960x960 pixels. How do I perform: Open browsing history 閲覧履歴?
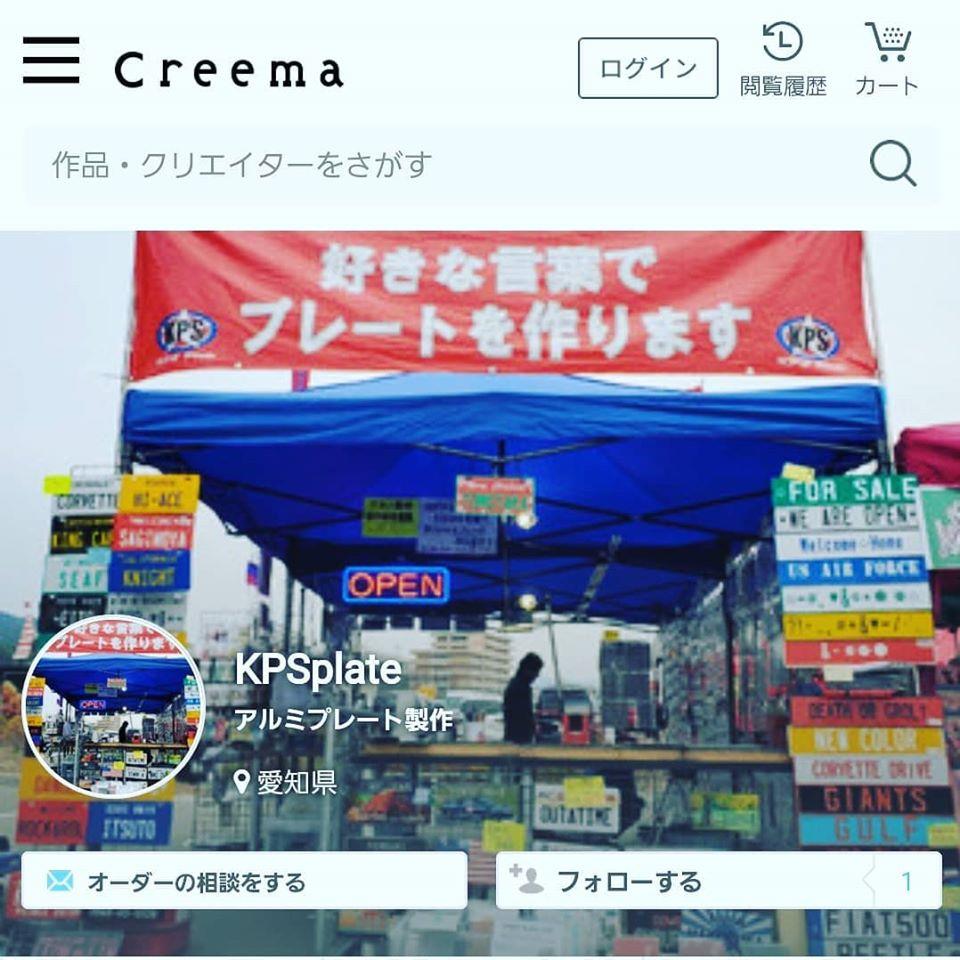[x=783, y=62]
